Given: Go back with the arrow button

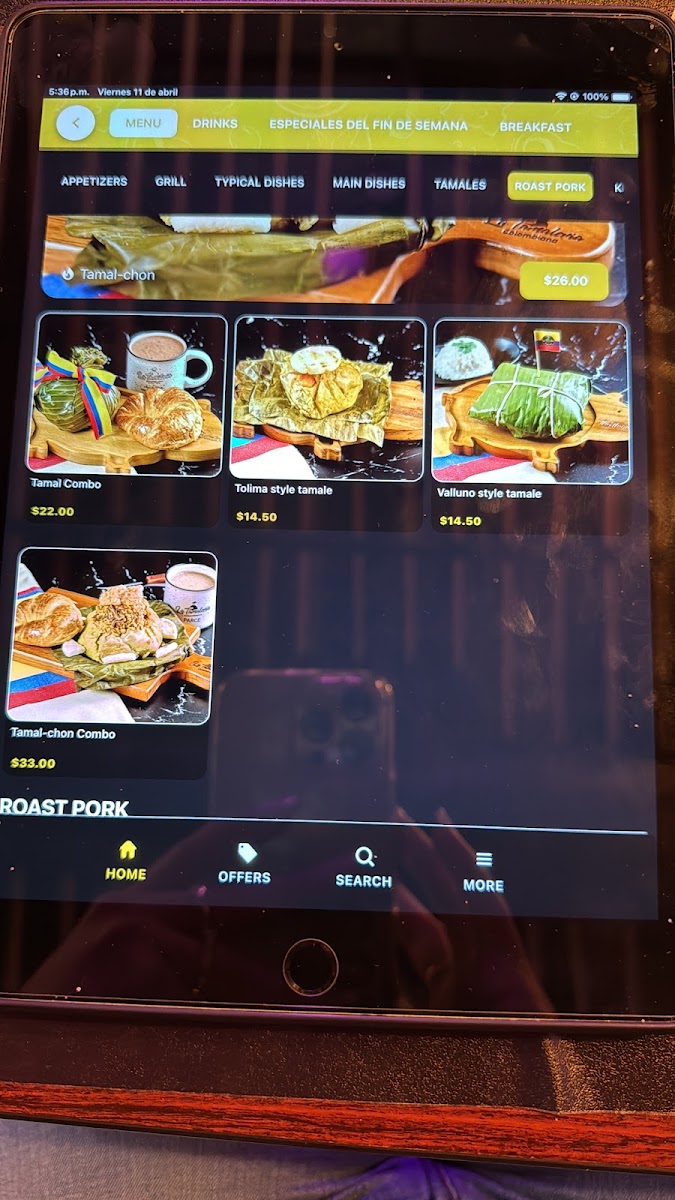Looking at the screenshot, I should point(76,124).
